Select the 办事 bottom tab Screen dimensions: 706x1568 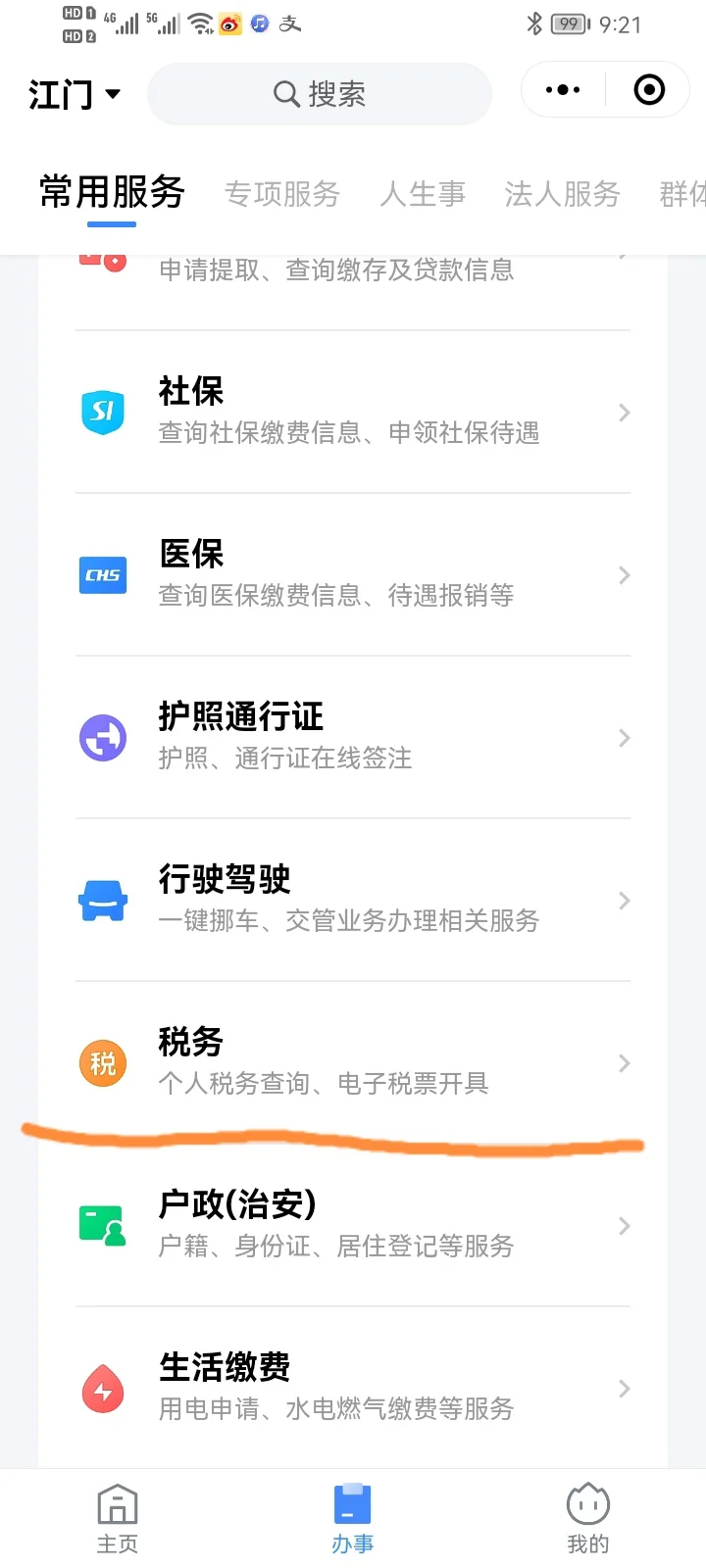coord(353,1519)
